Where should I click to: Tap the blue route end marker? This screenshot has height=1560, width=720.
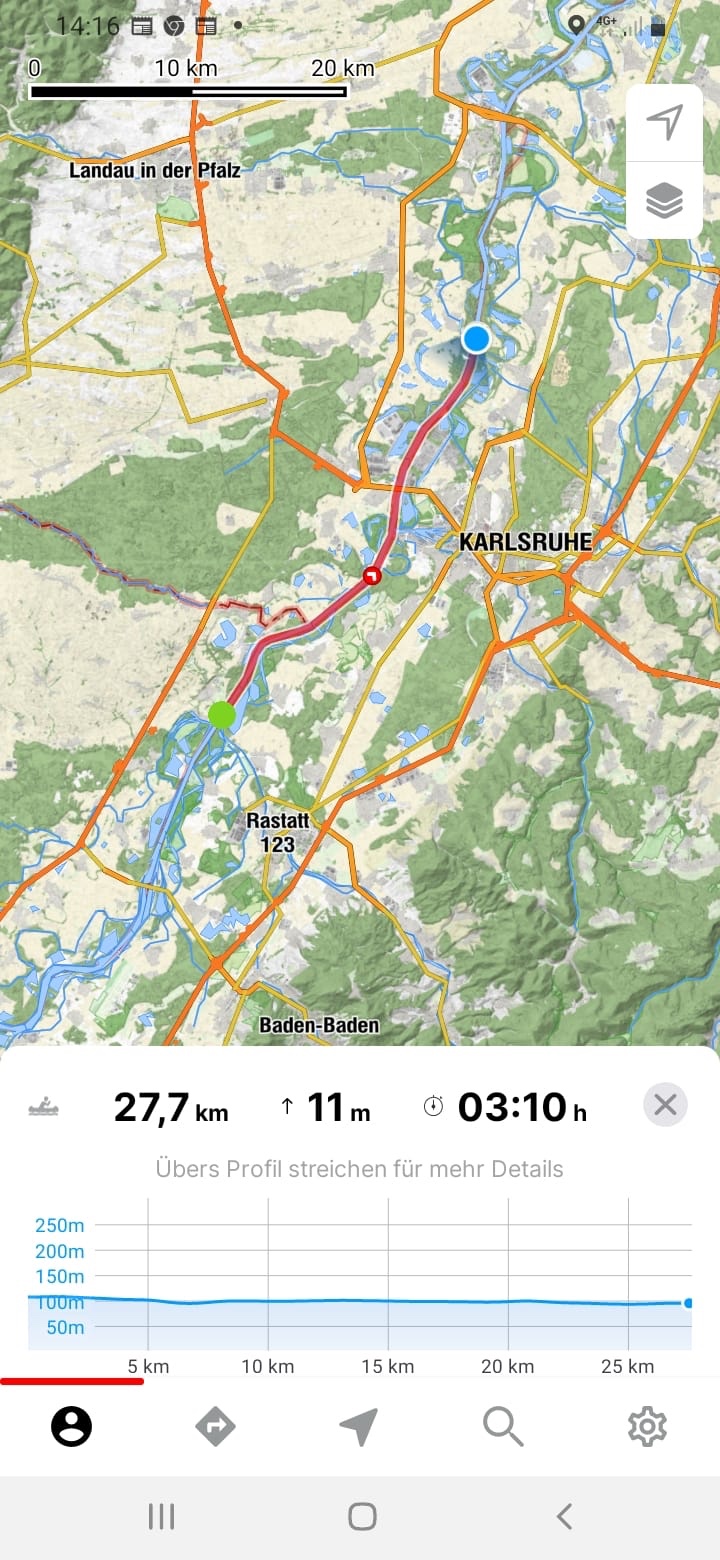coord(477,339)
